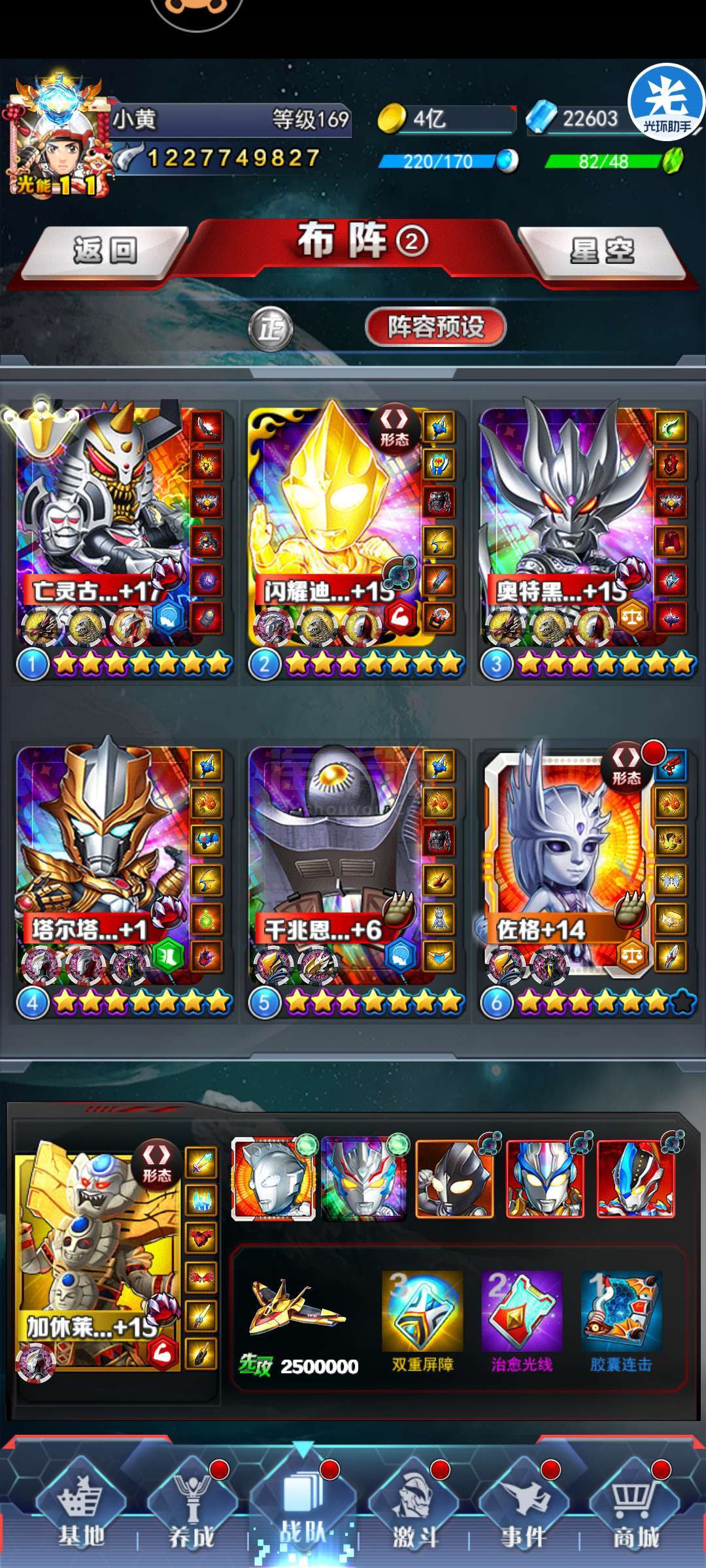The height and width of the screenshot is (1568, 706).
Task: Open the 治愈光线 skill
Action: [x=522, y=1321]
